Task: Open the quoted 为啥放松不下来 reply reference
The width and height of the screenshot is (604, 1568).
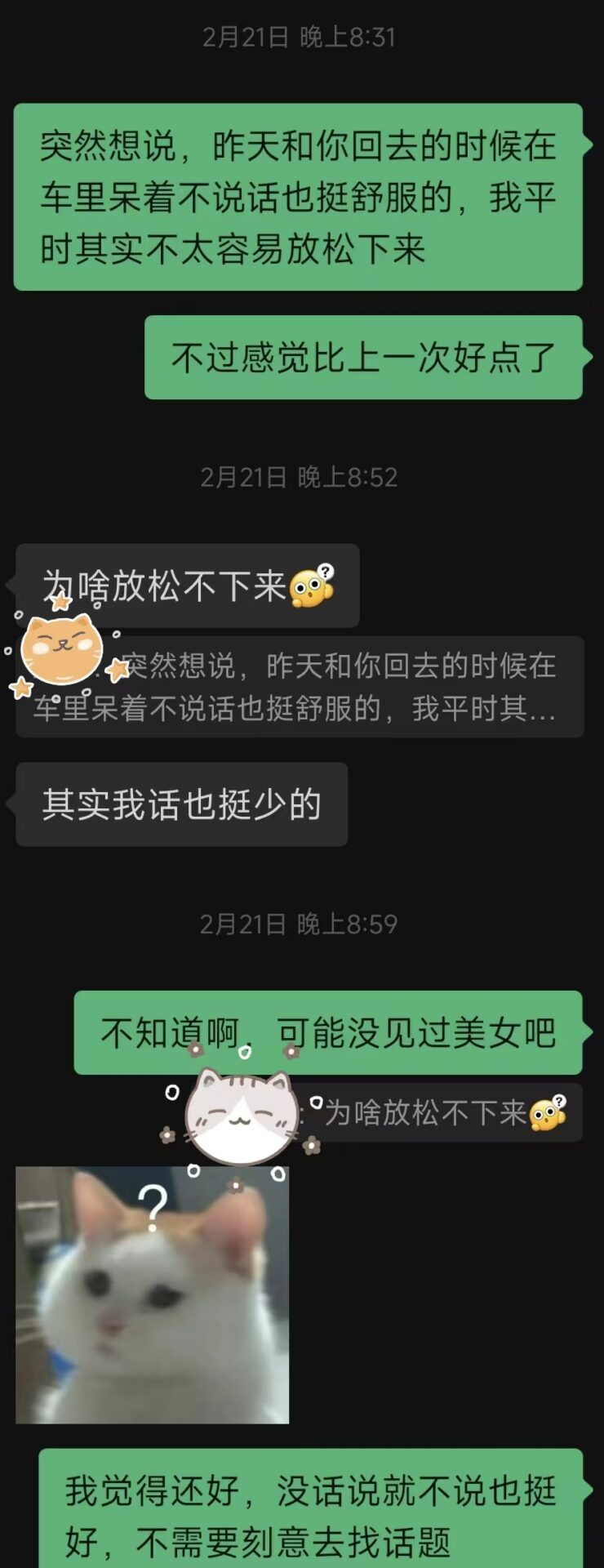Action: coord(441,1112)
